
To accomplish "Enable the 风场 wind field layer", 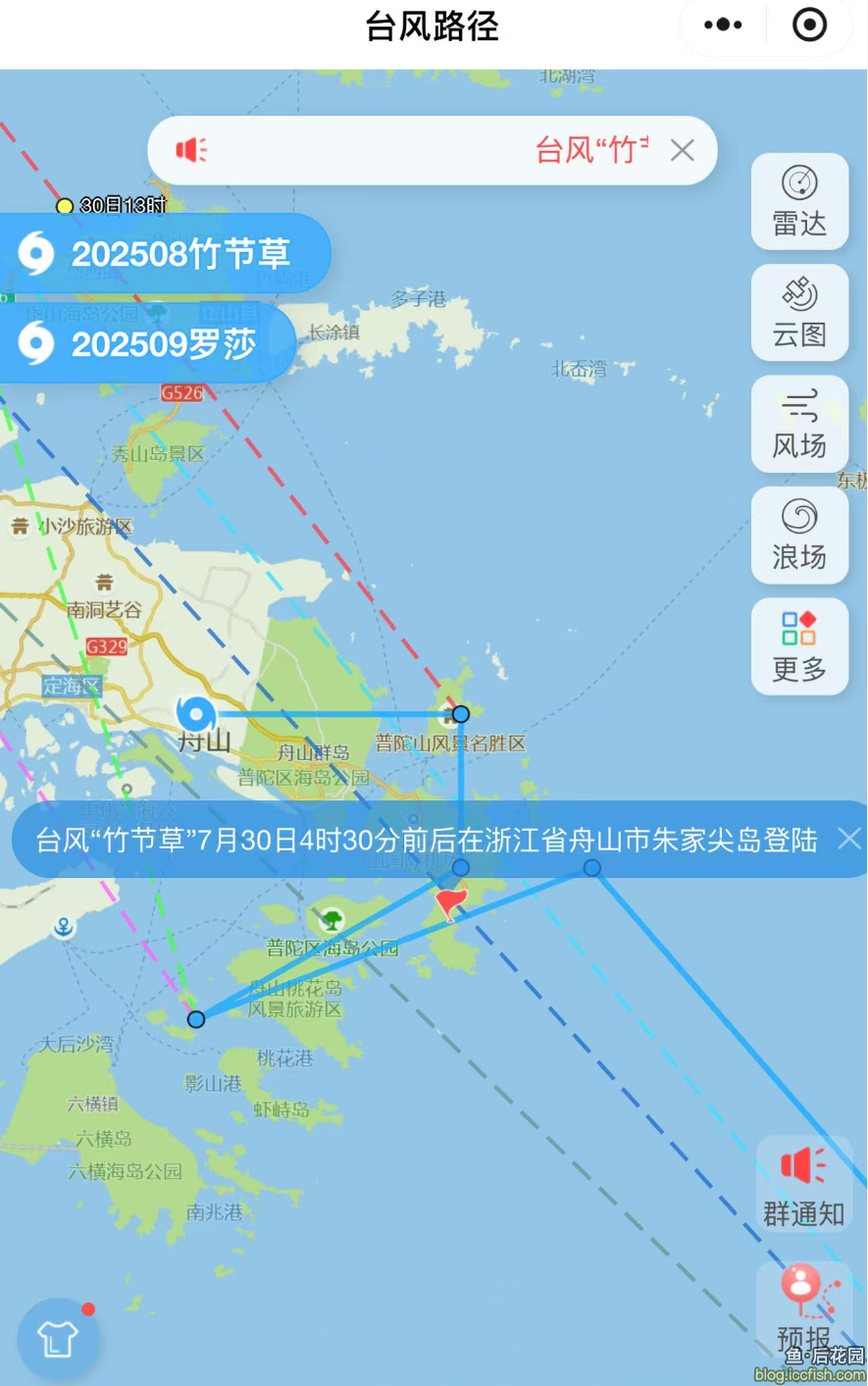I will [799, 424].
